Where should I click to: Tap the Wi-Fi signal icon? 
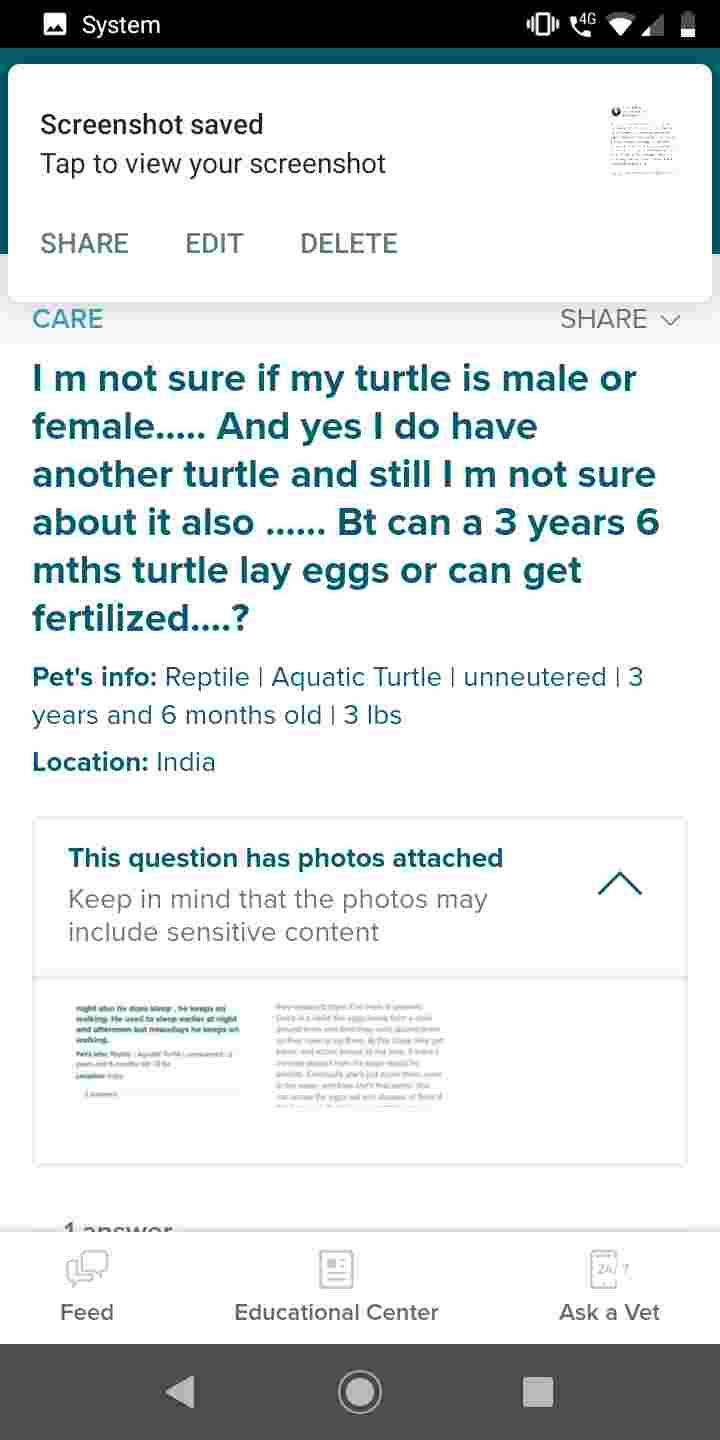(621, 25)
